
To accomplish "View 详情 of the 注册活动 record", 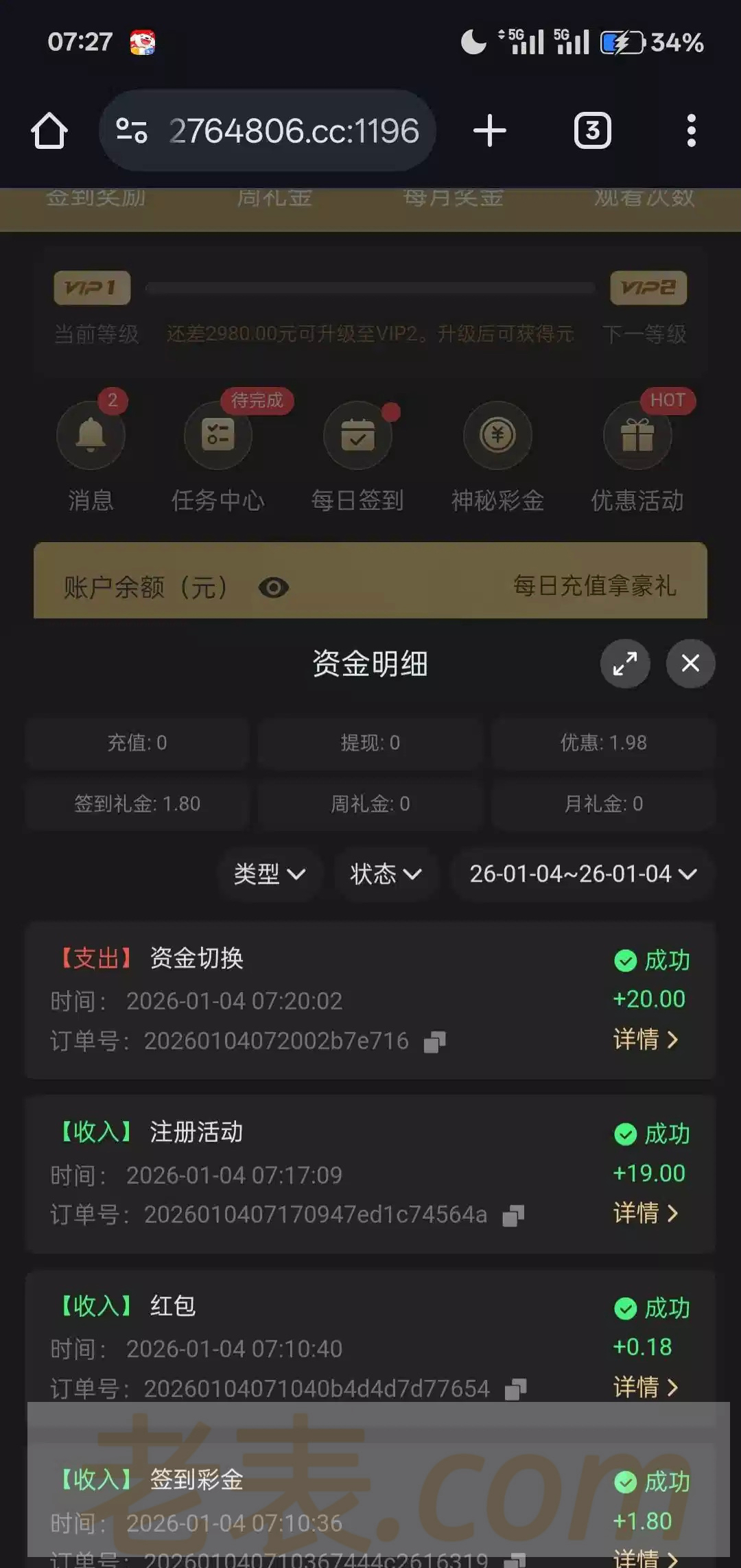I will click(x=645, y=1213).
